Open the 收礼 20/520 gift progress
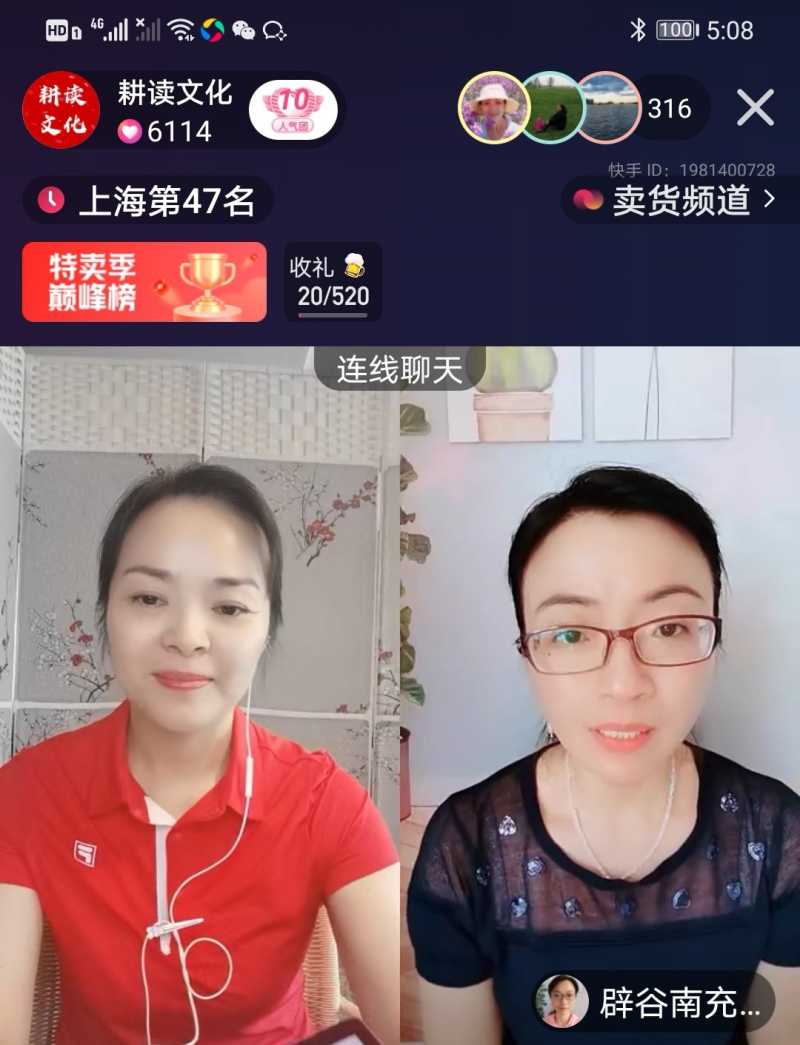Viewport: 800px width, 1045px height. point(333,282)
